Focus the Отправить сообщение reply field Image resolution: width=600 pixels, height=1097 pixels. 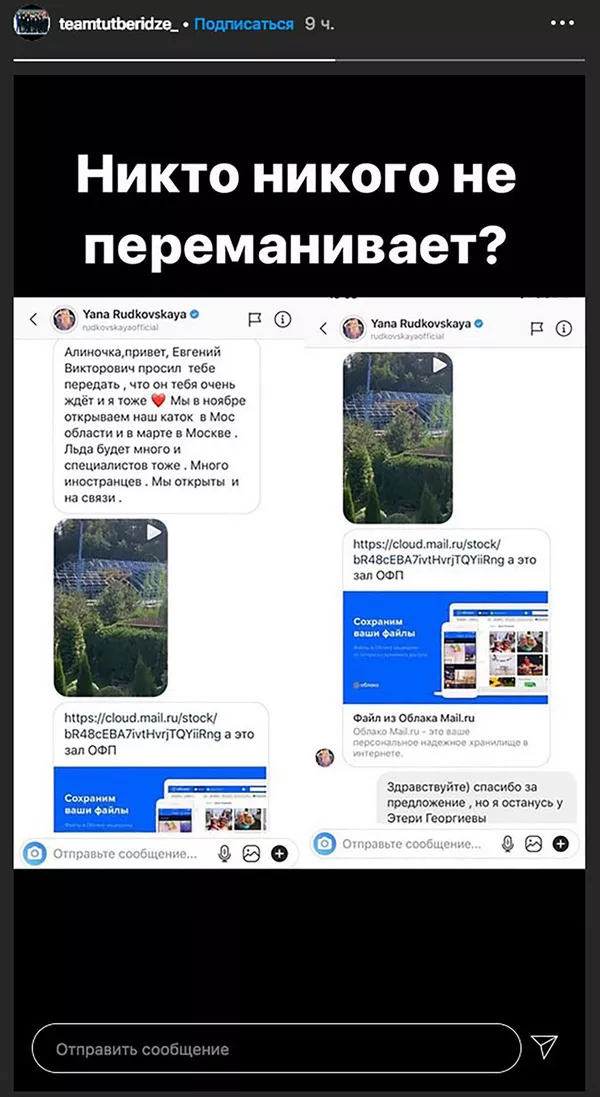click(276, 1049)
